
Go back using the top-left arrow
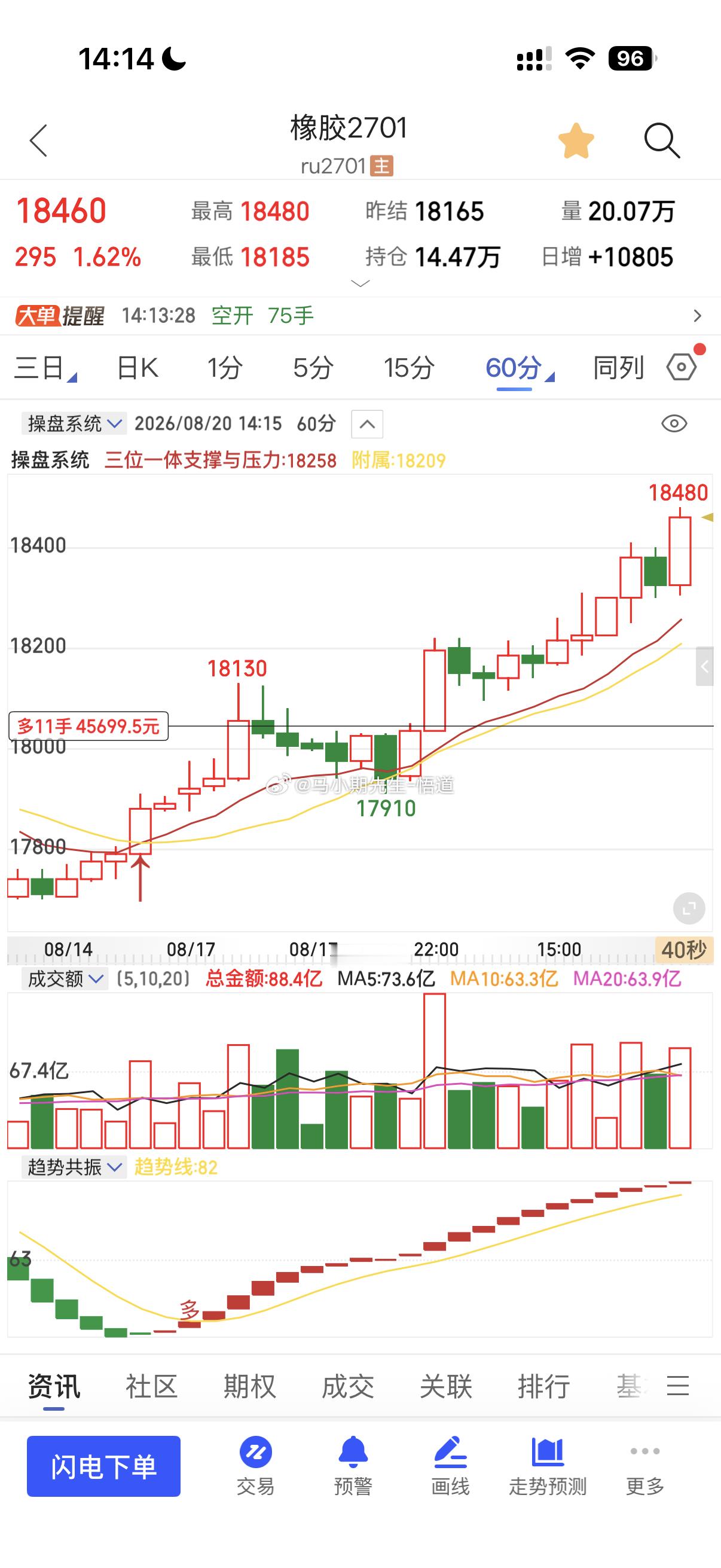pyautogui.click(x=38, y=141)
